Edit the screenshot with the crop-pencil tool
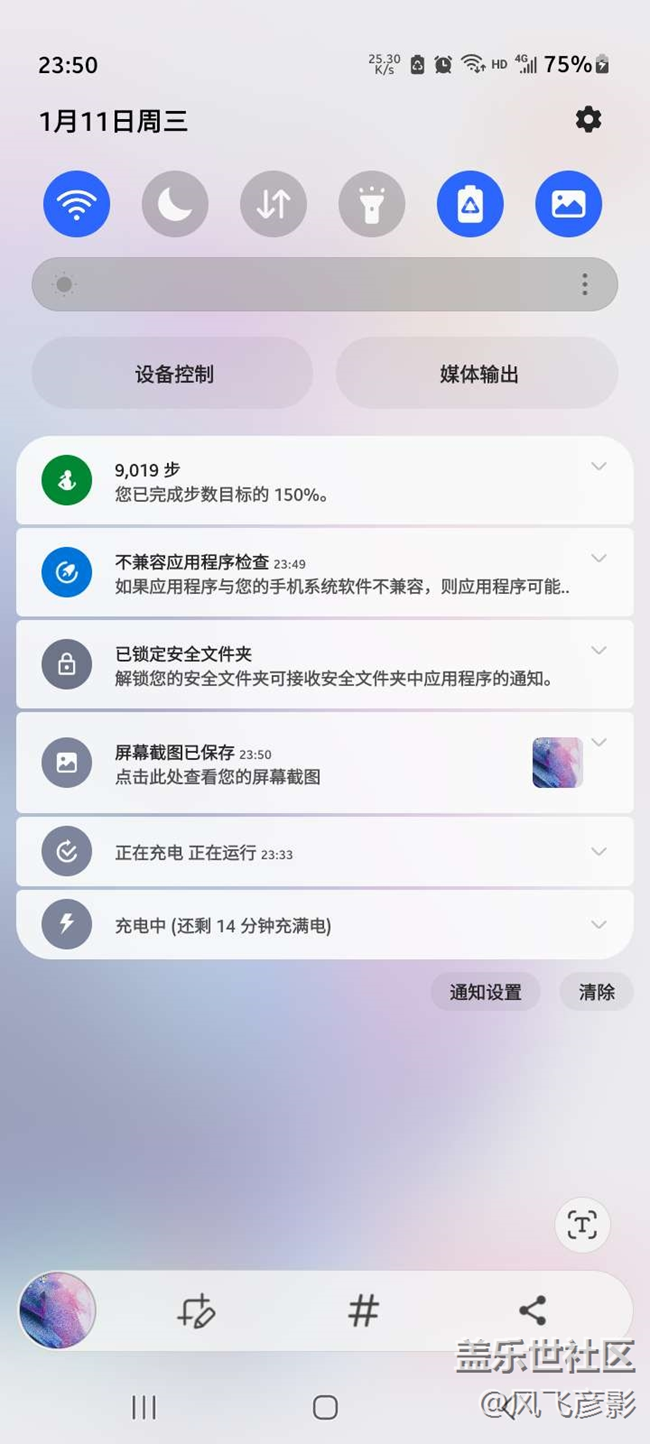Screen dimensions: 650x1444 pyautogui.click(x=196, y=1311)
